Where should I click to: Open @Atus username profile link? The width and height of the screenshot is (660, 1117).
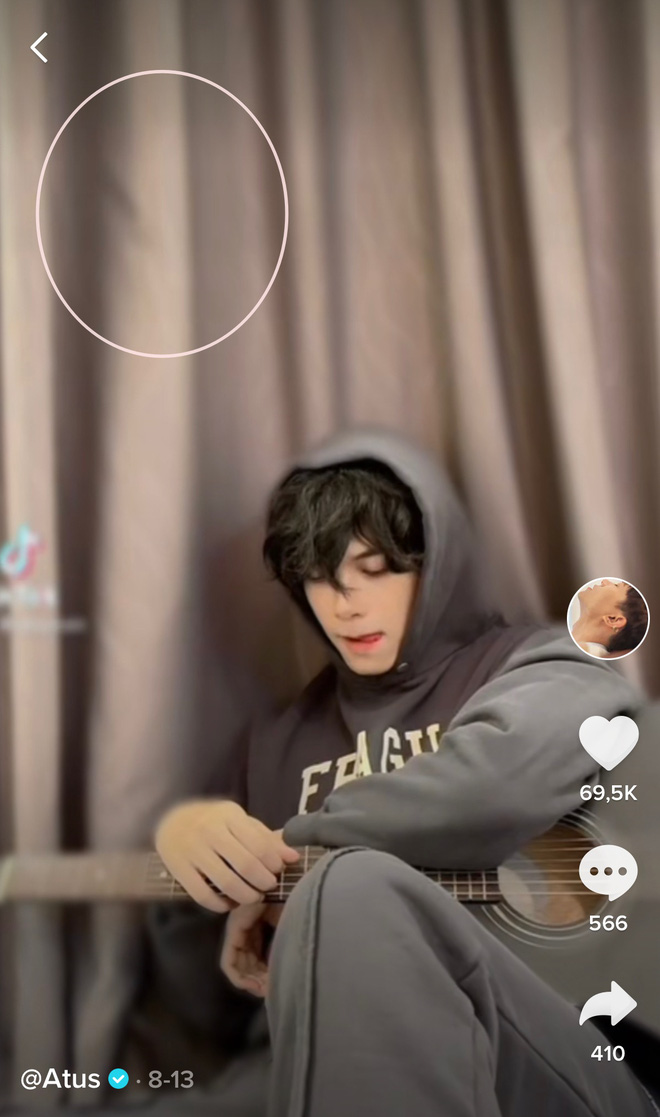(61, 1079)
